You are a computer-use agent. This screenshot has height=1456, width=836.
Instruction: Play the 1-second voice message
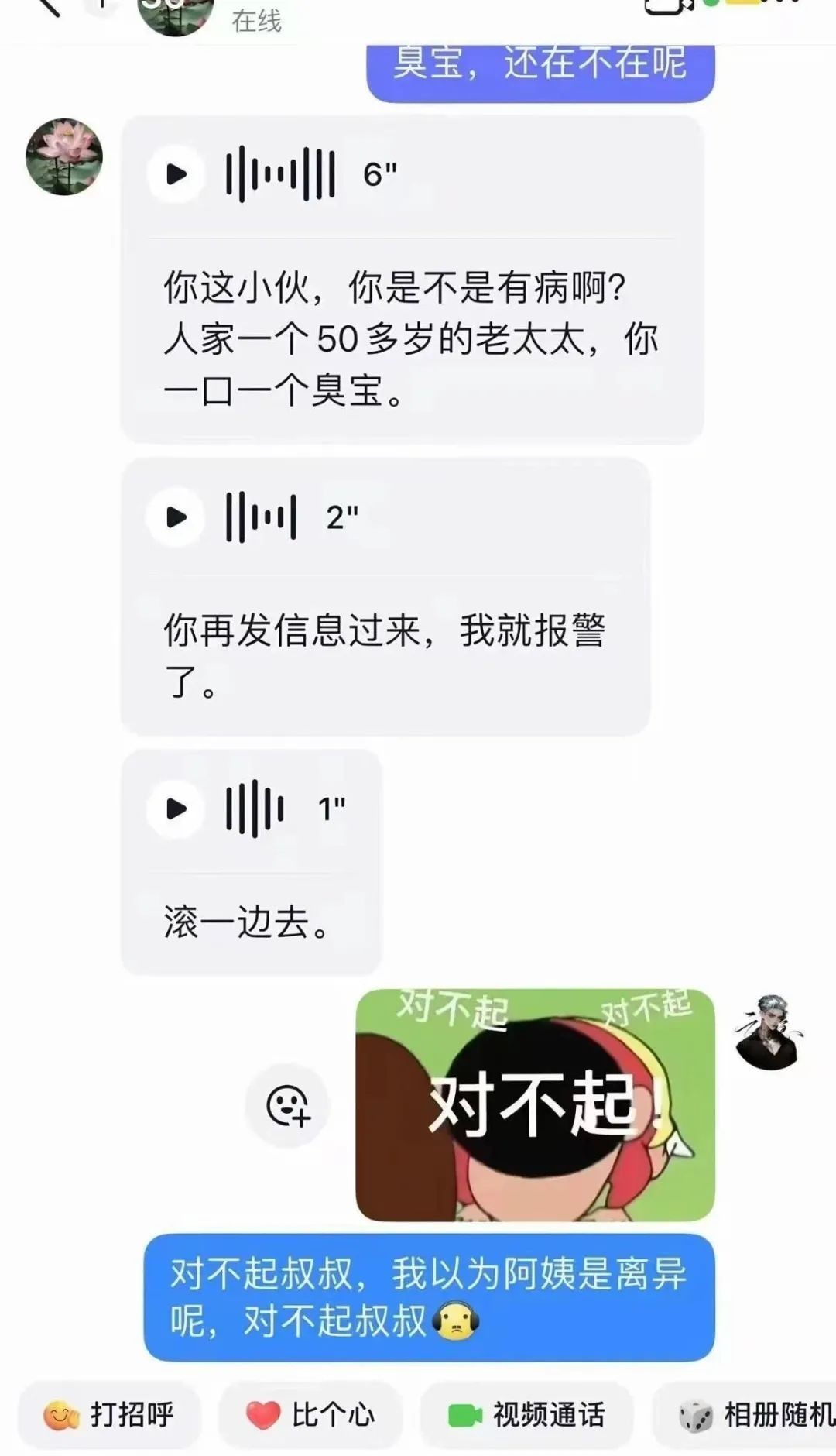click(176, 809)
